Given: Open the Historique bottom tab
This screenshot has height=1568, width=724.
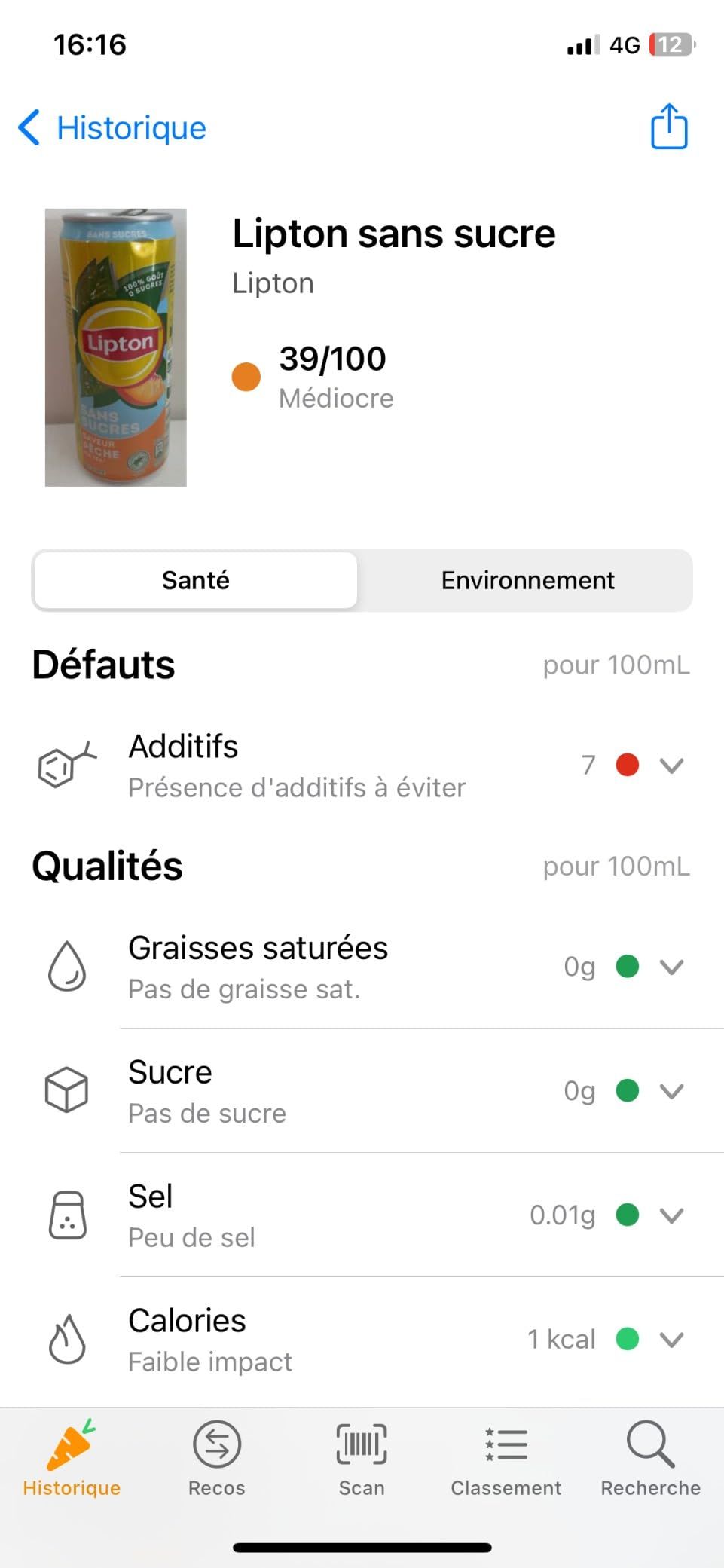Looking at the screenshot, I should [x=72, y=1459].
